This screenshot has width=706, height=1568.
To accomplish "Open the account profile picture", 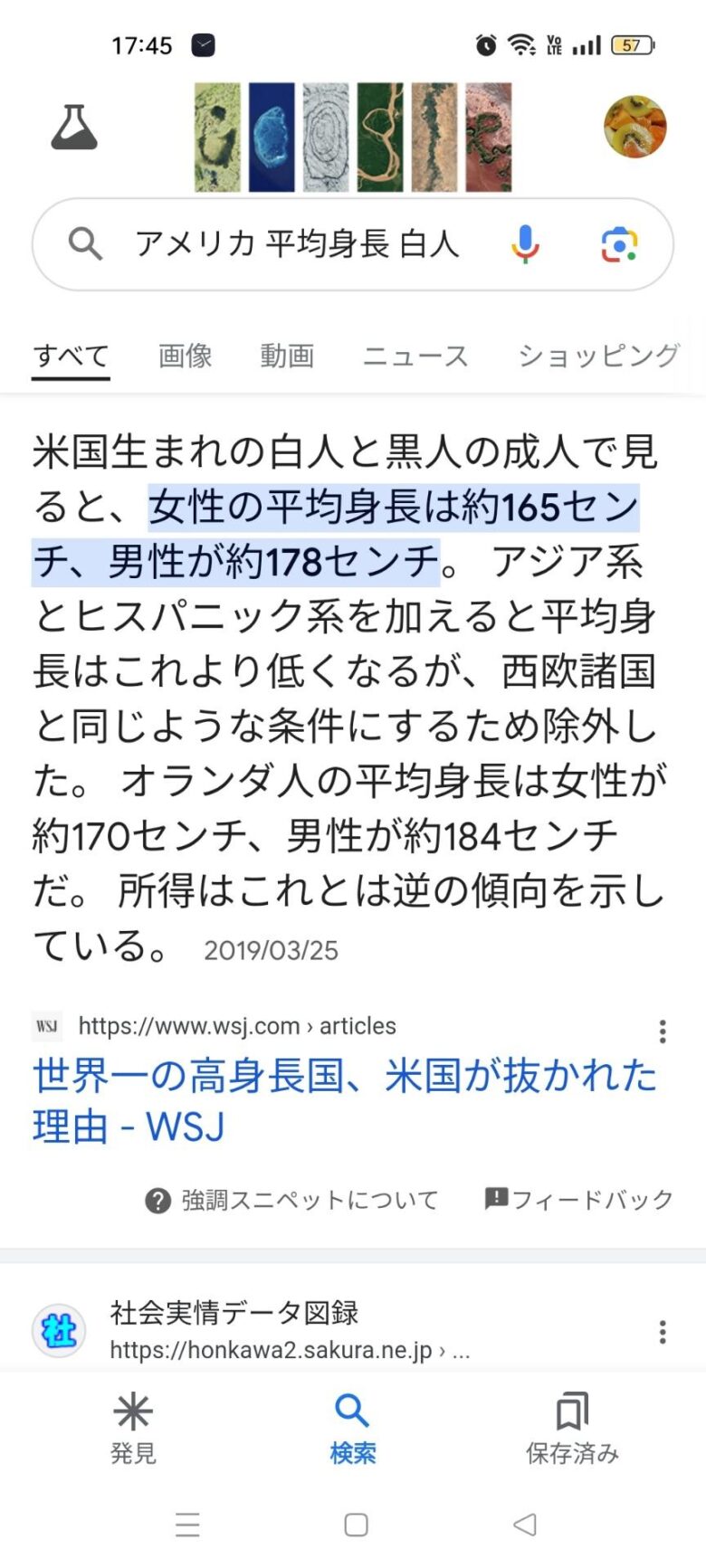I will point(634,127).
